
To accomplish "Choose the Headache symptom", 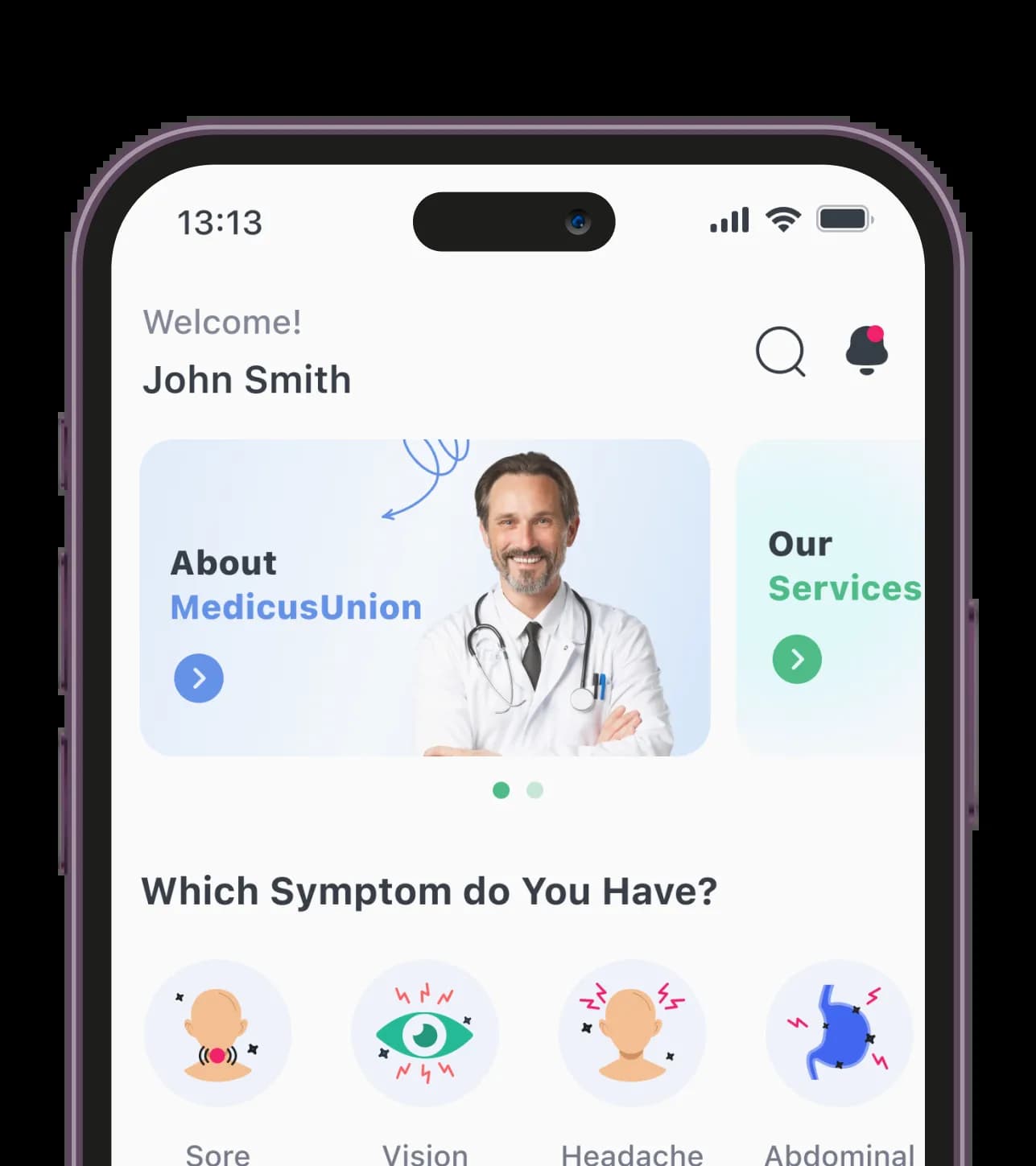I will (x=632, y=1033).
